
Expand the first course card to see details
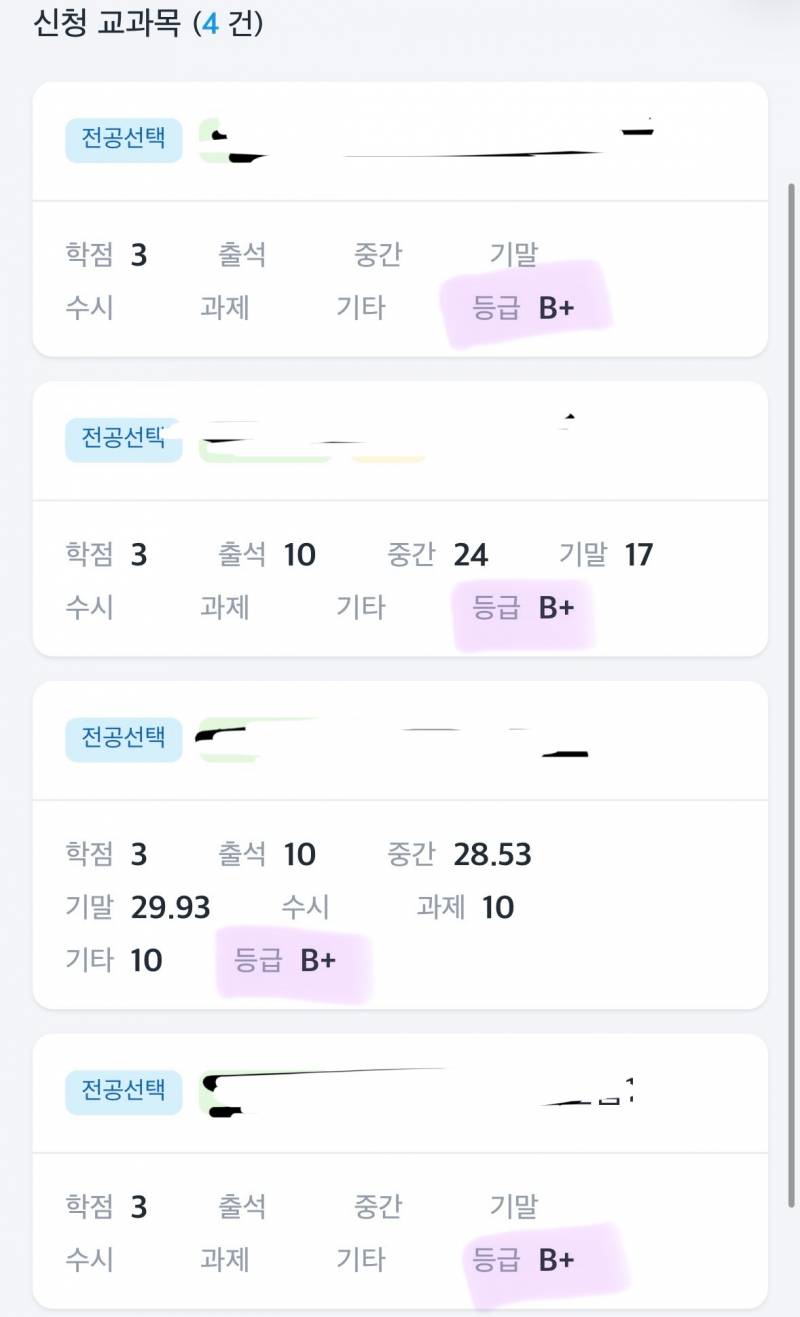point(400,140)
